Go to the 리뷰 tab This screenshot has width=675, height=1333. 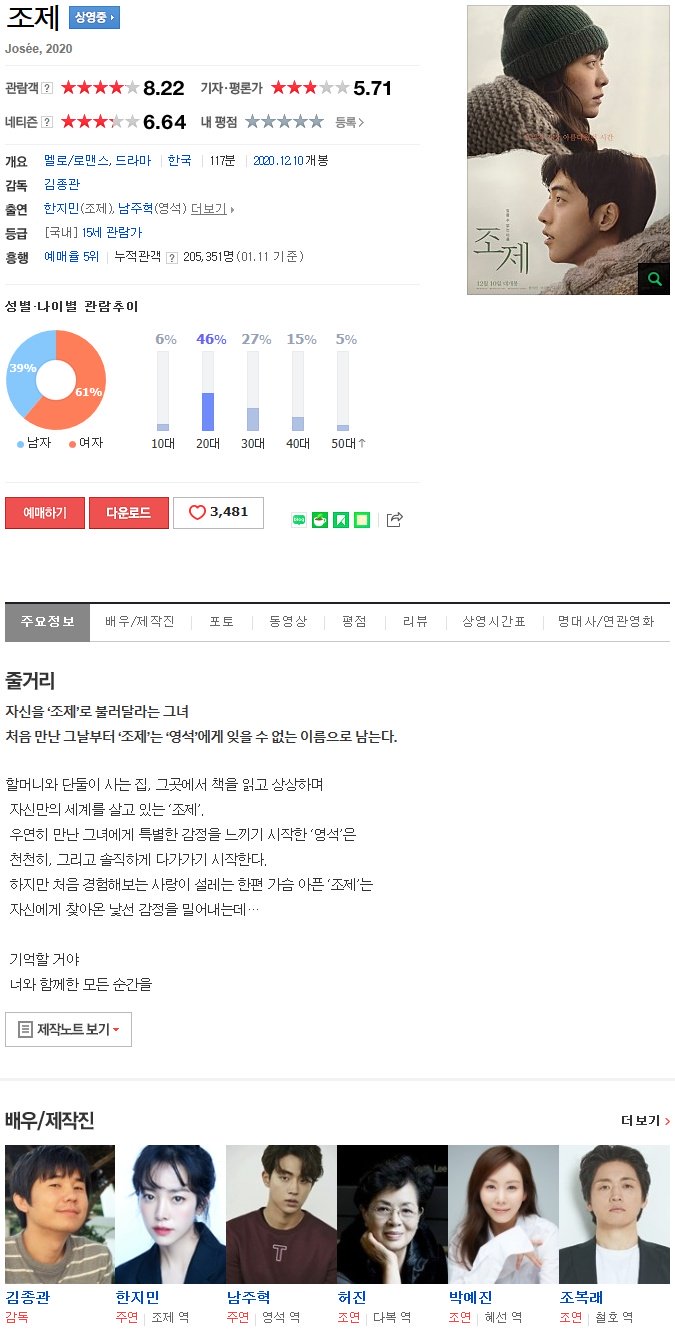pos(415,622)
